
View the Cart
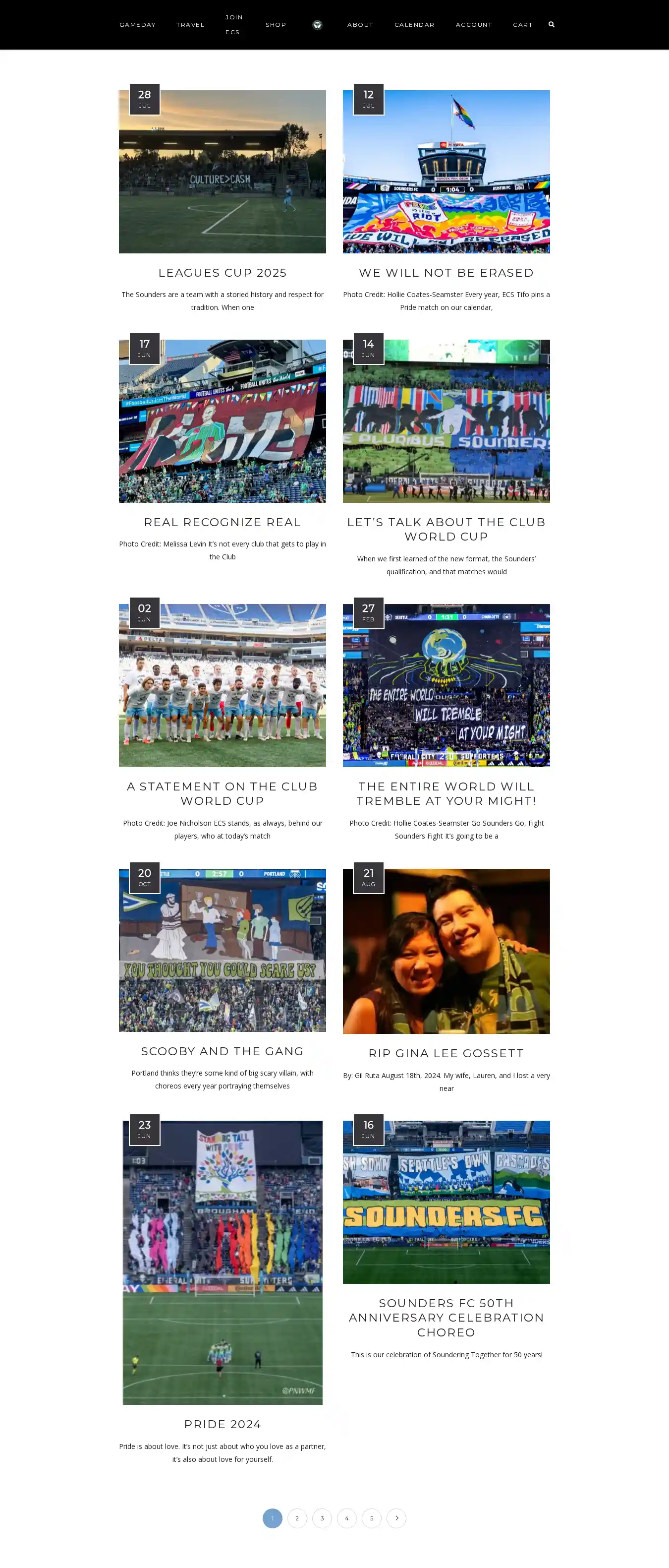[522, 25]
